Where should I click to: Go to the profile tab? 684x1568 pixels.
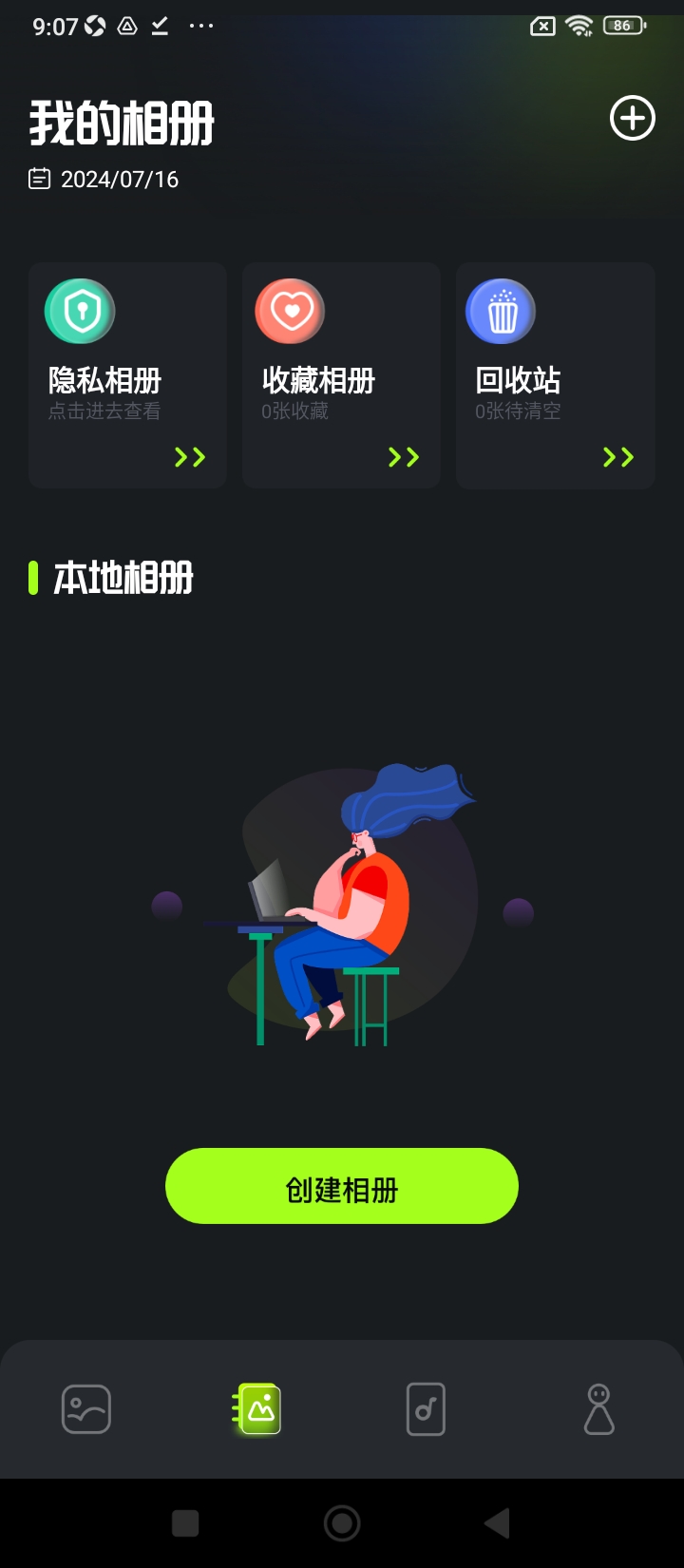click(x=598, y=1408)
